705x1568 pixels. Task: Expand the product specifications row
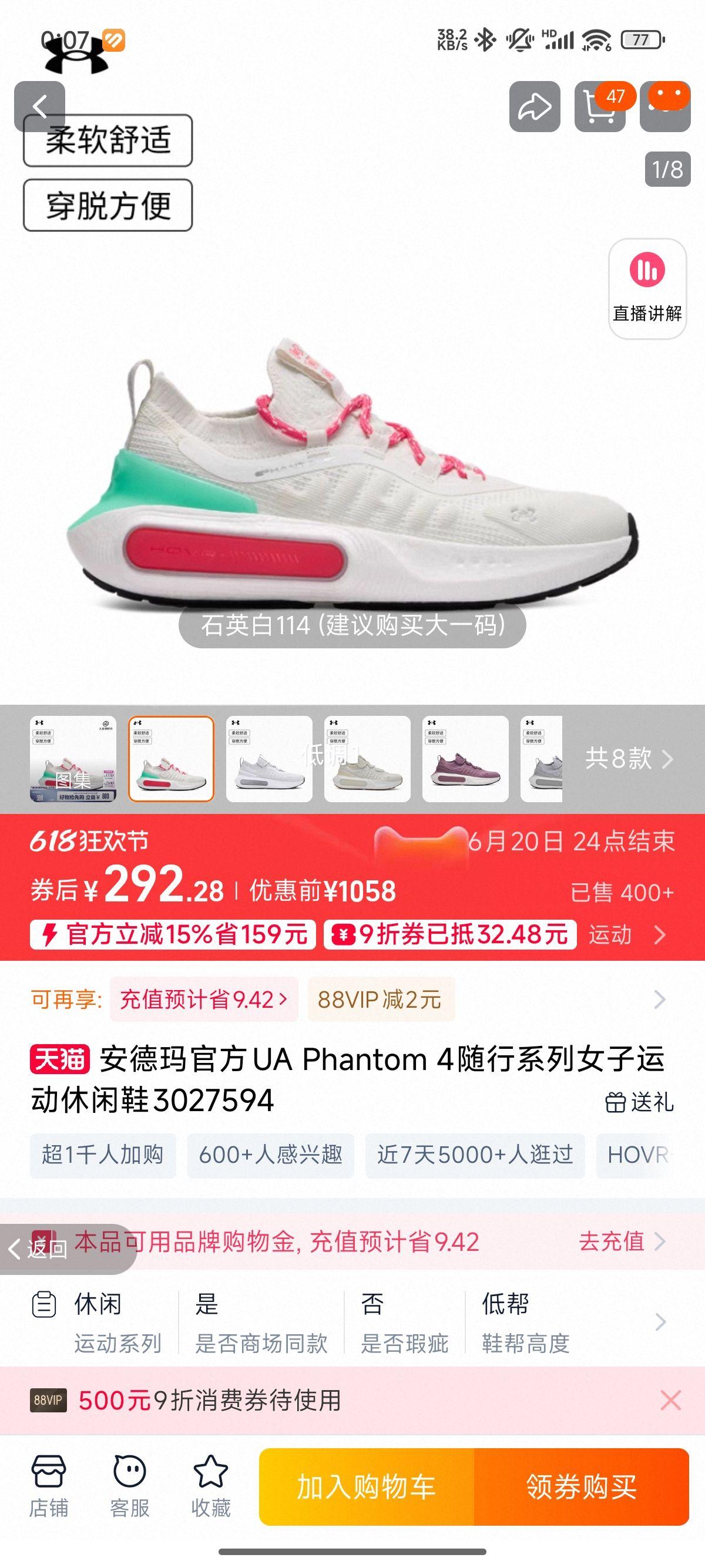pyautogui.click(x=660, y=1322)
